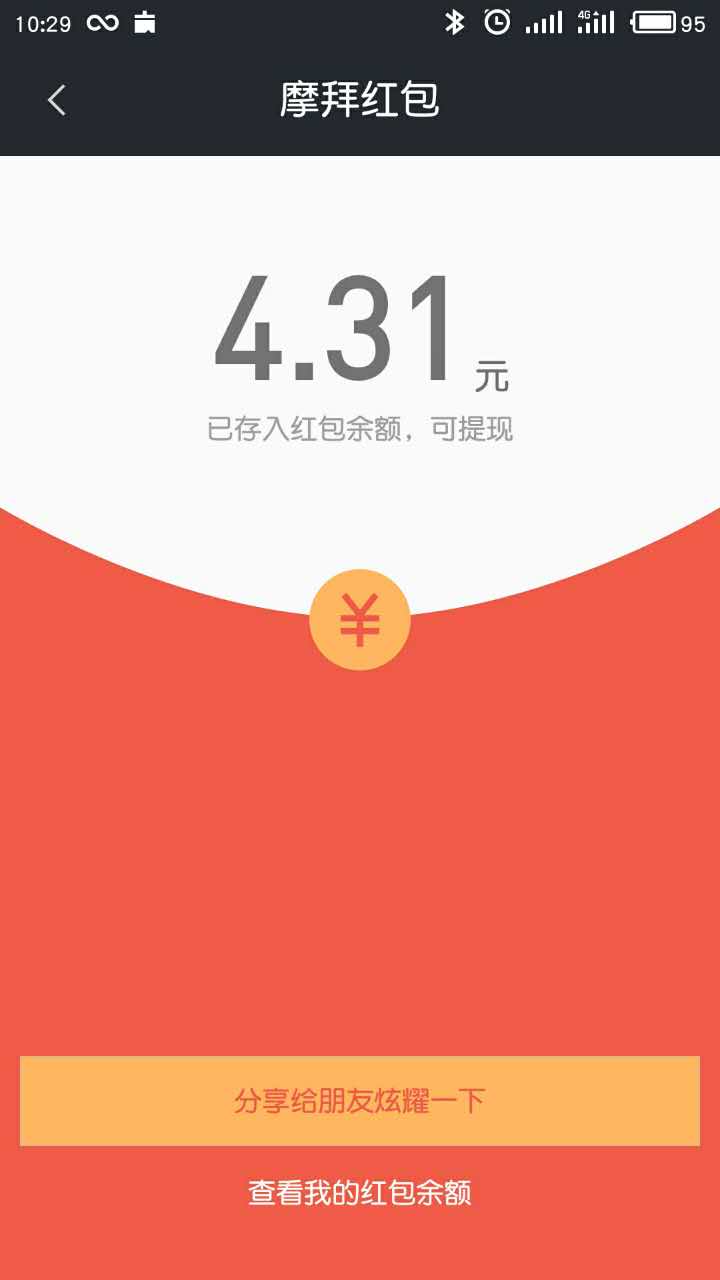
Task: Go back using the left chevron arrow
Action: [55, 100]
